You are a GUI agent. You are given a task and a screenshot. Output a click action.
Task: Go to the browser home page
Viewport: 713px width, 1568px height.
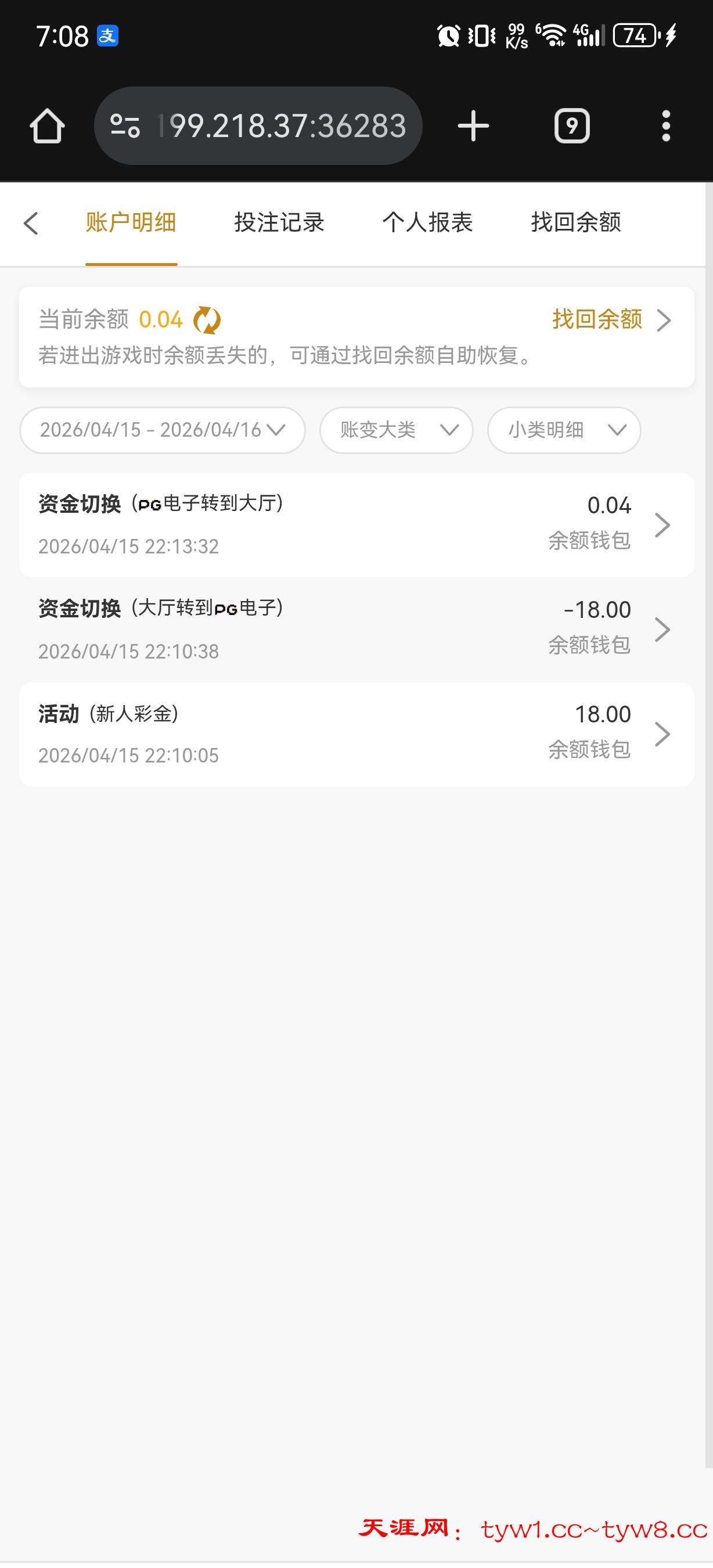47,126
